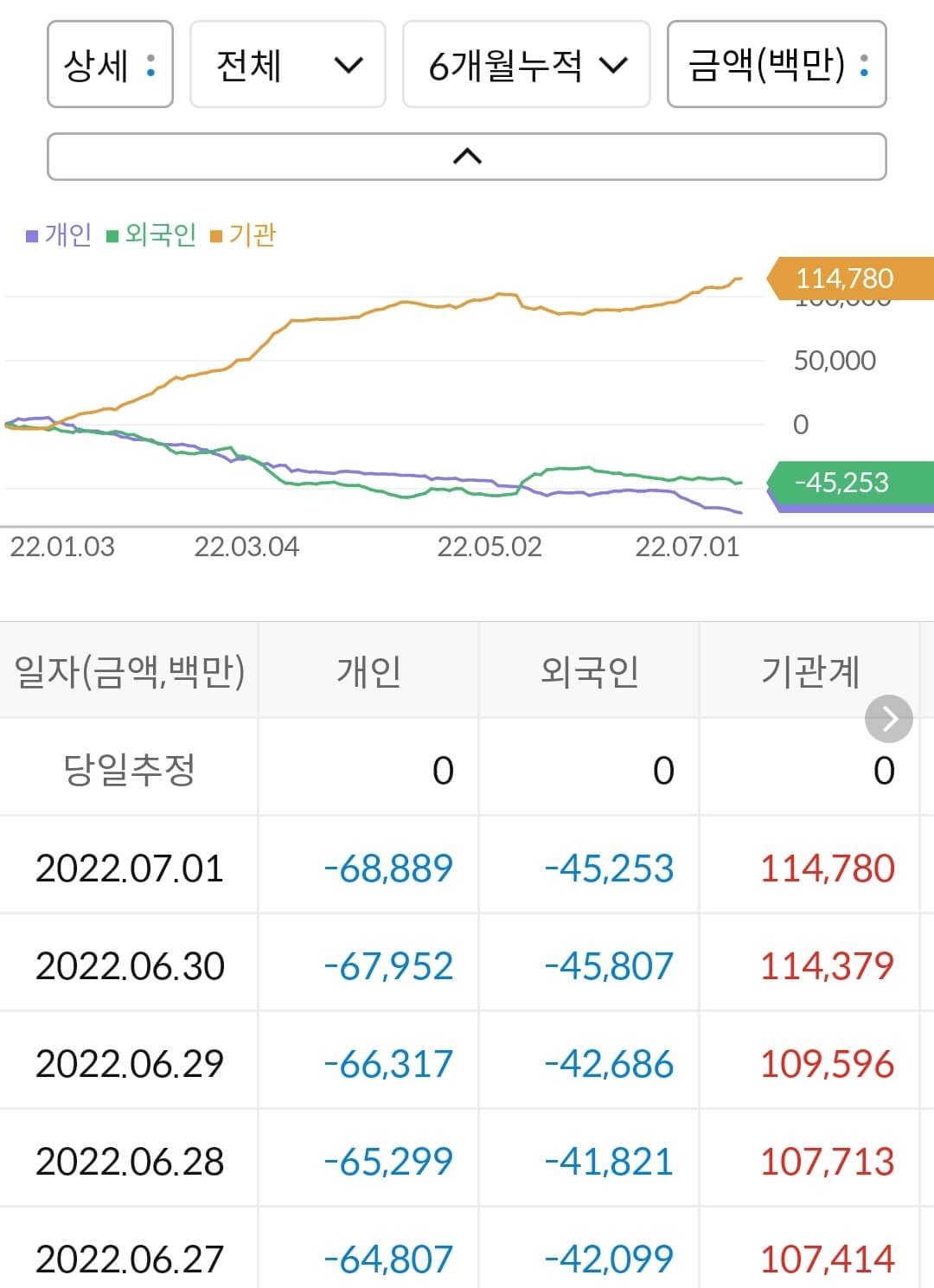
Task: Select the green -45,253 외국인 value marker
Action: click(843, 484)
